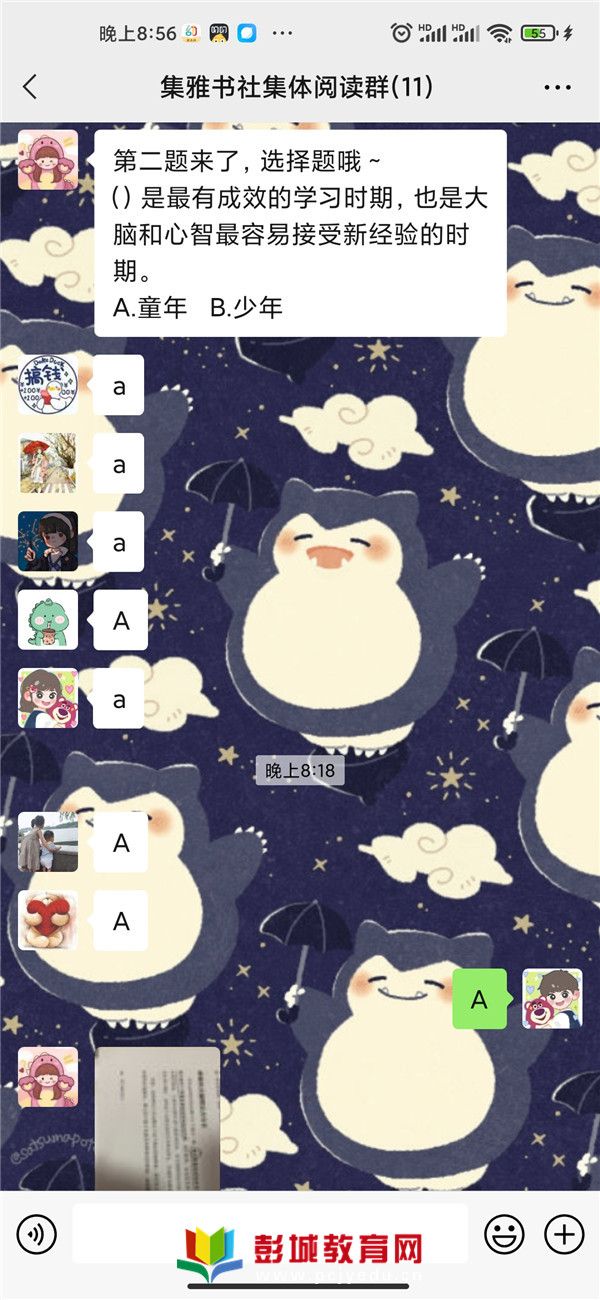Image resolution: width=600 pixels, height=1300 pixels.
Task: Open the group chat overflow menu
Action: point(557,88)
